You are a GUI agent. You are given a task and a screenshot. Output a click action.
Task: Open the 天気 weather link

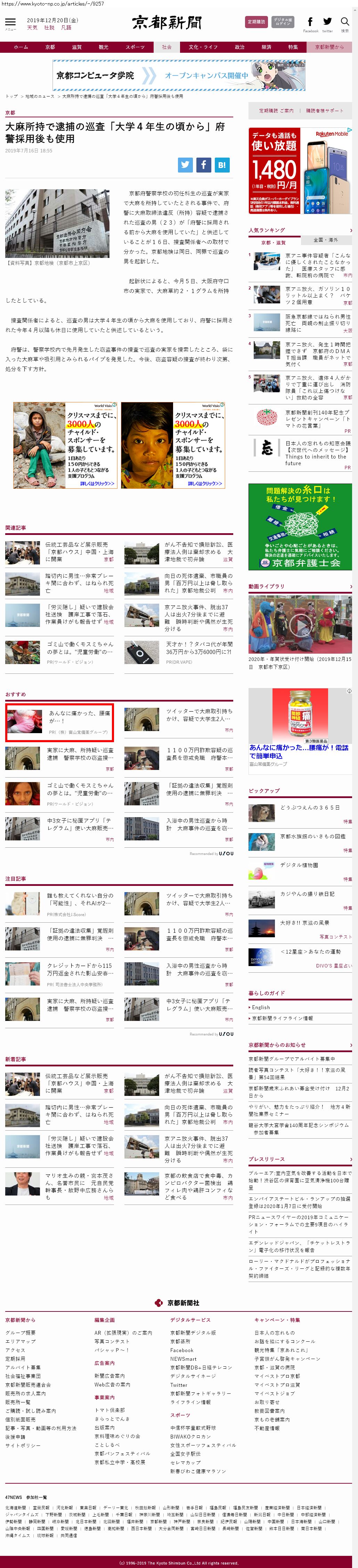coord(32,27)
